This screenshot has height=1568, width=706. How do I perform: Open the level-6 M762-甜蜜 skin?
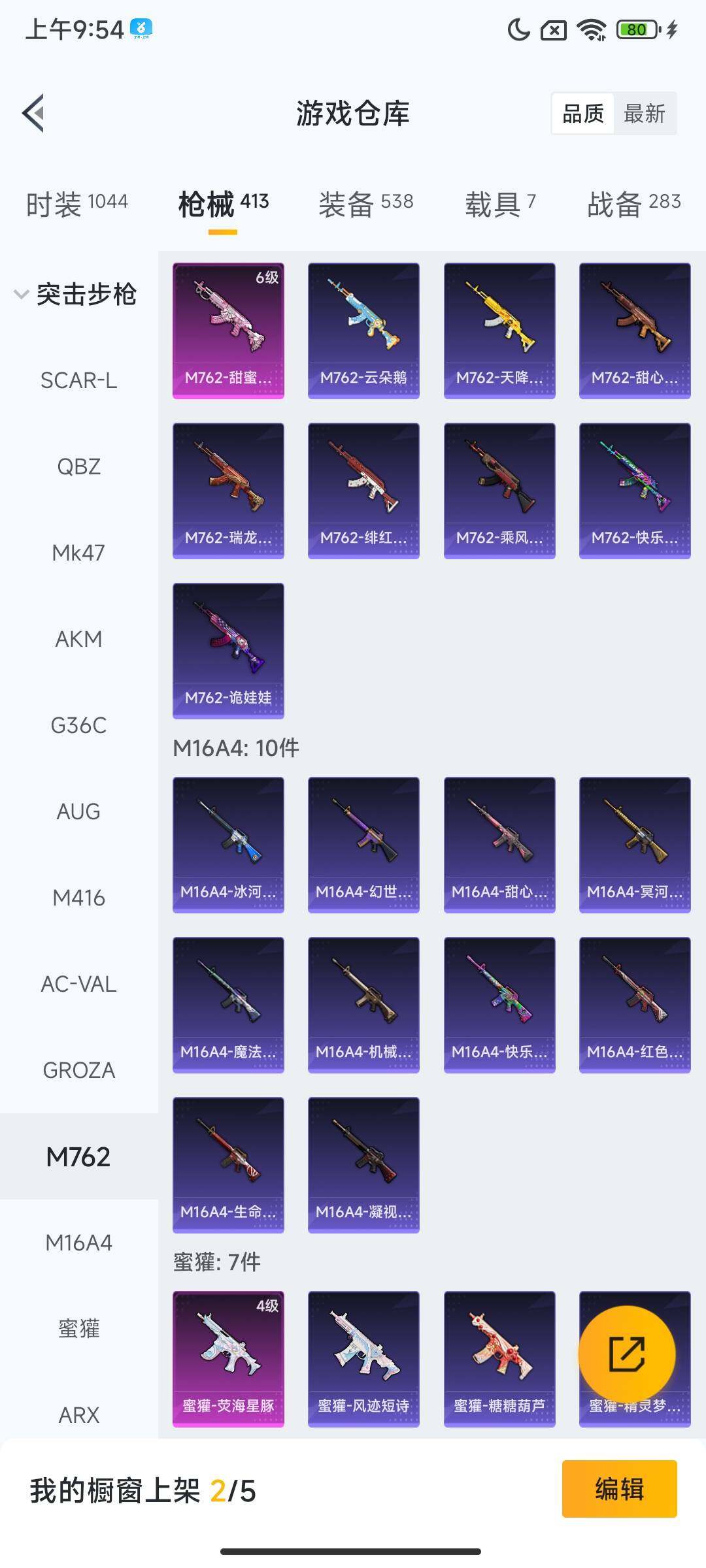click(228, 330)
